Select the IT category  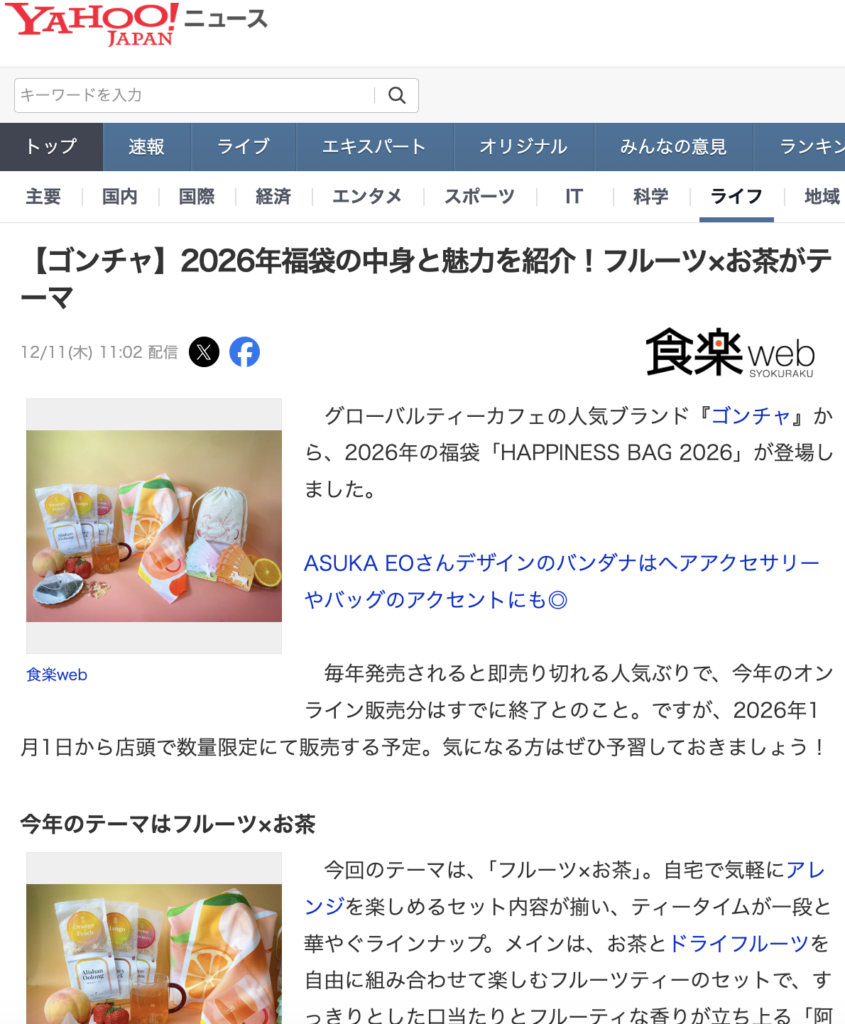click(574, 197)
